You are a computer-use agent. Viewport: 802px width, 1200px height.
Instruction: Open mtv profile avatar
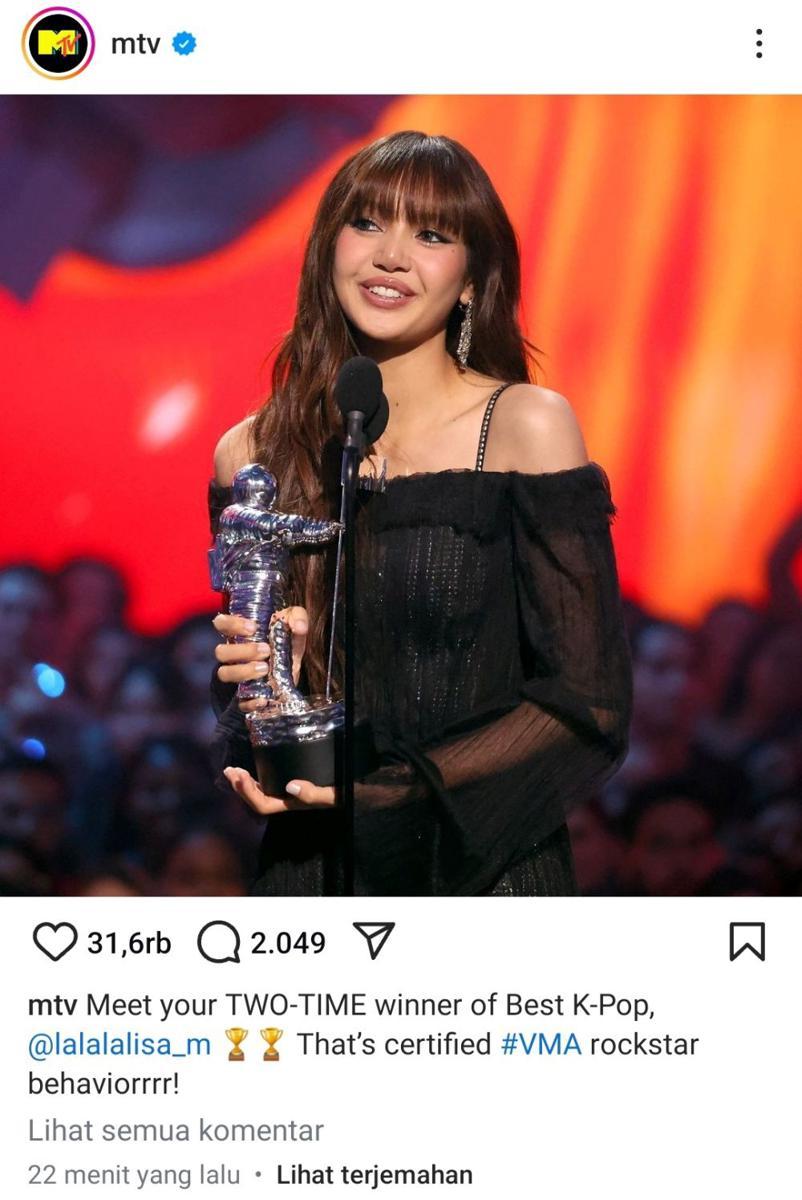point(57,43)
